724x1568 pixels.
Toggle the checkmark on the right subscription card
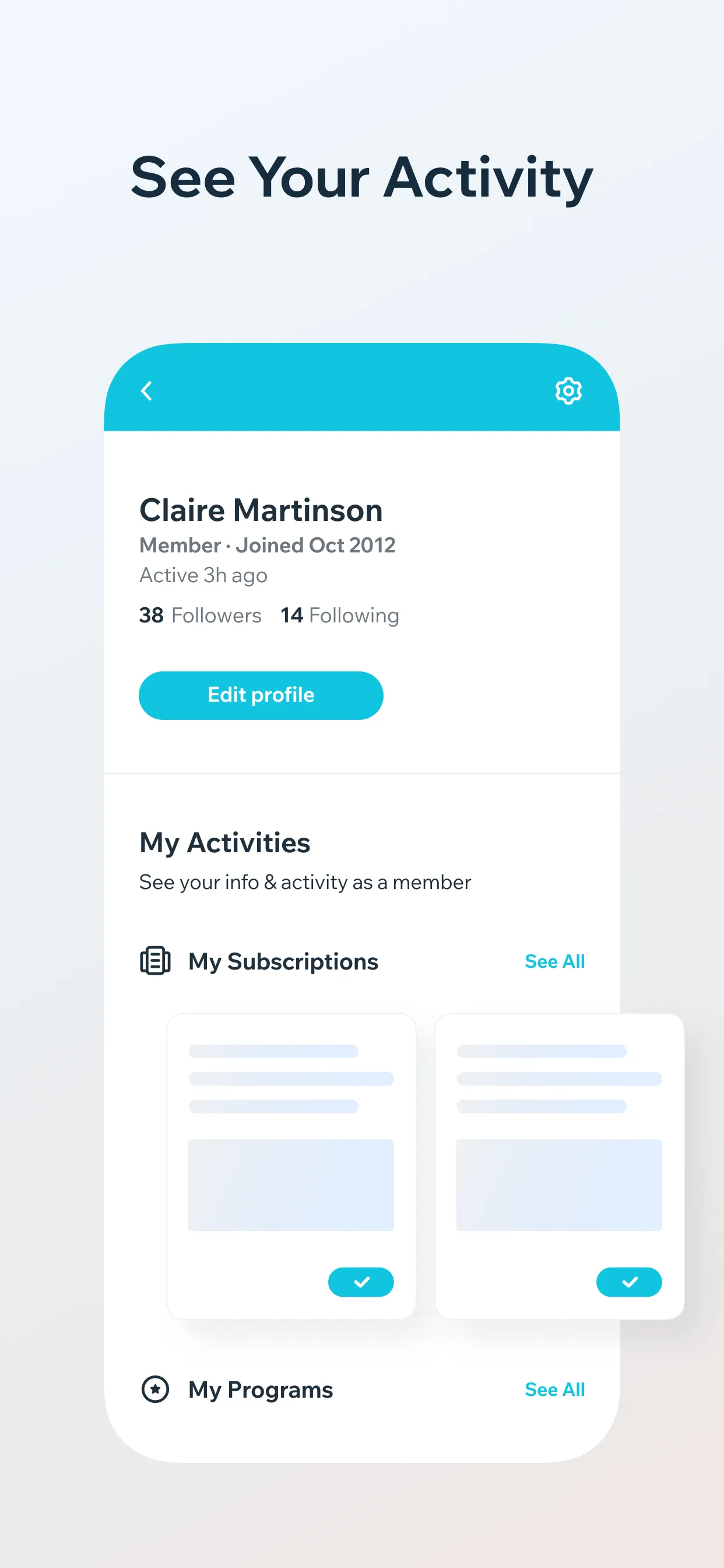(x=629, y=1282)
